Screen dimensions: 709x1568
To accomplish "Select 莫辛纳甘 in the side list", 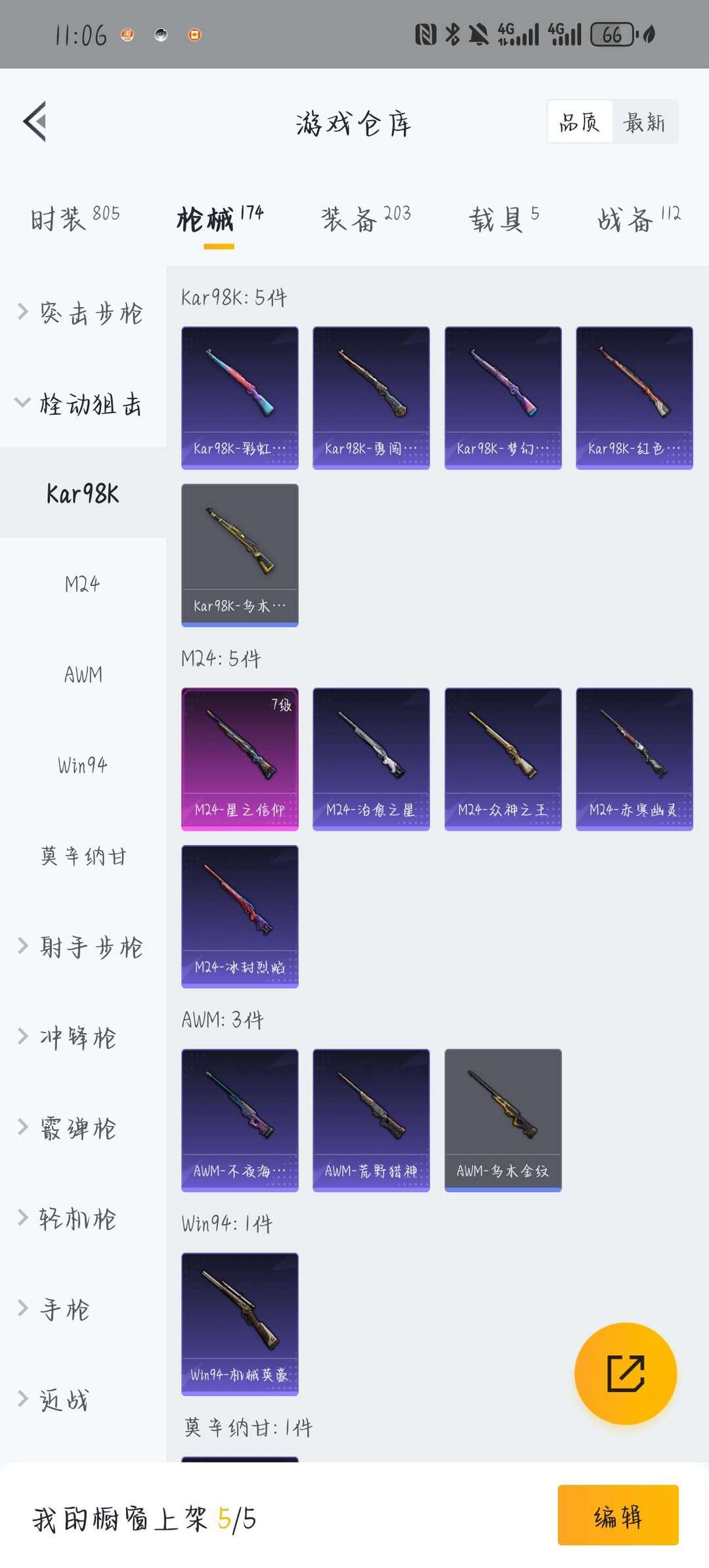I will (x=83, y=856).
